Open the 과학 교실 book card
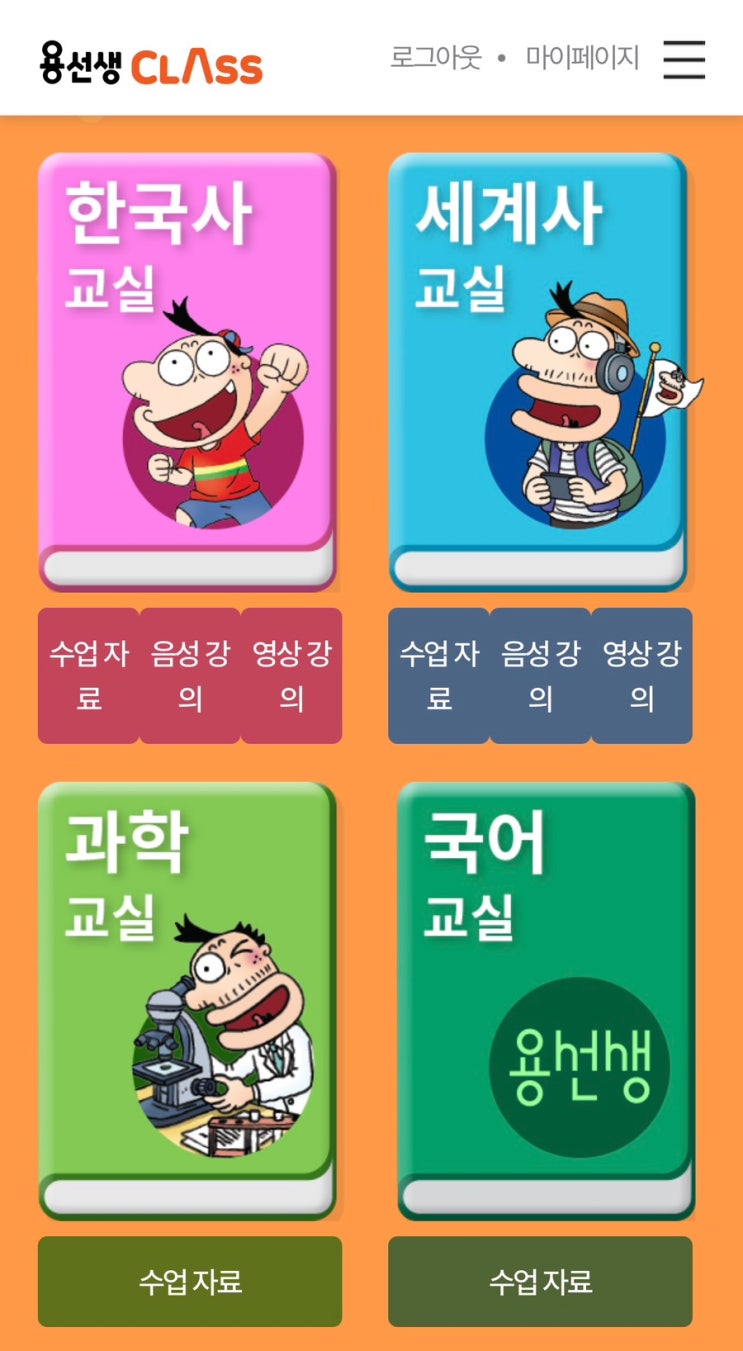The height and width of the screenshot is (1351, 743). pos(187,1000)
